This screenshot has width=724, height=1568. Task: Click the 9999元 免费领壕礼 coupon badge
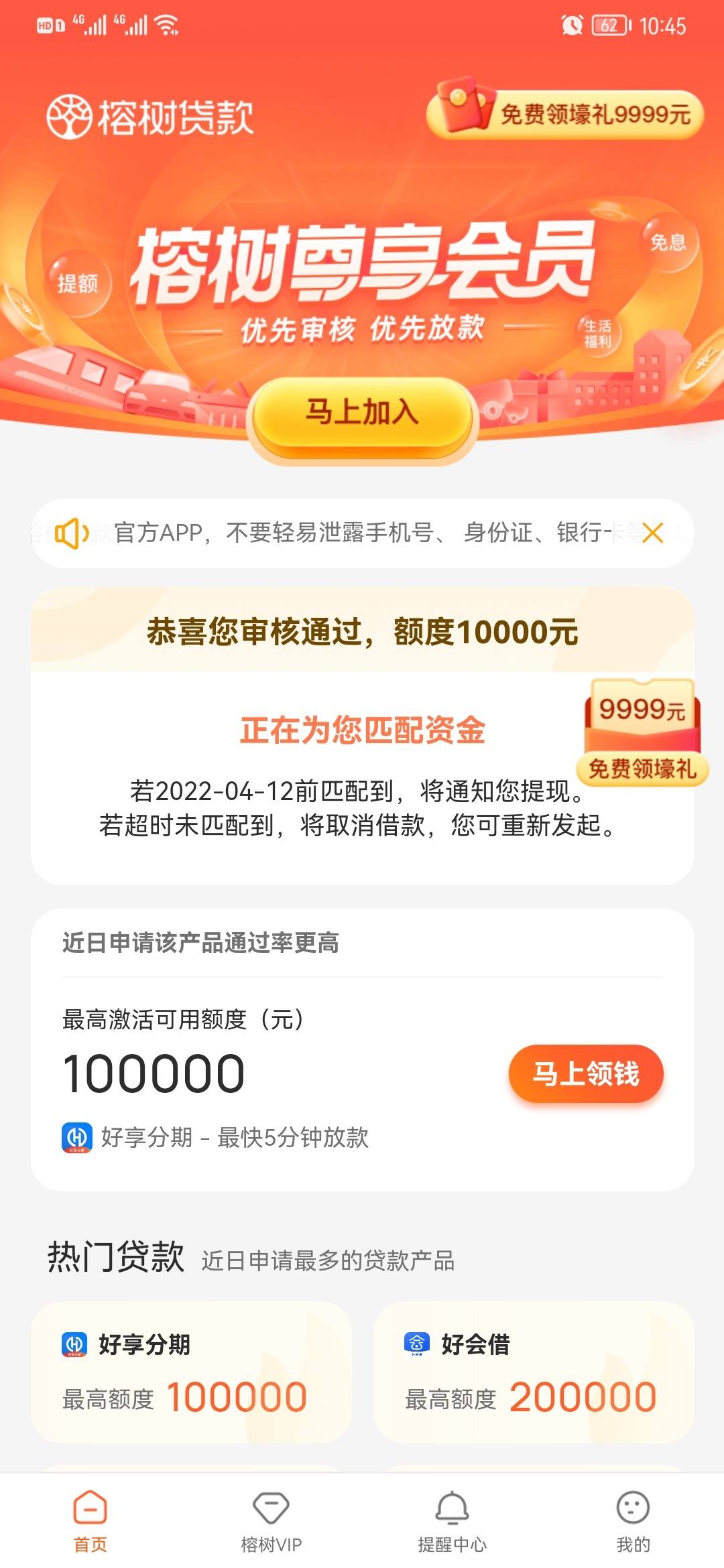click(640, 730)
